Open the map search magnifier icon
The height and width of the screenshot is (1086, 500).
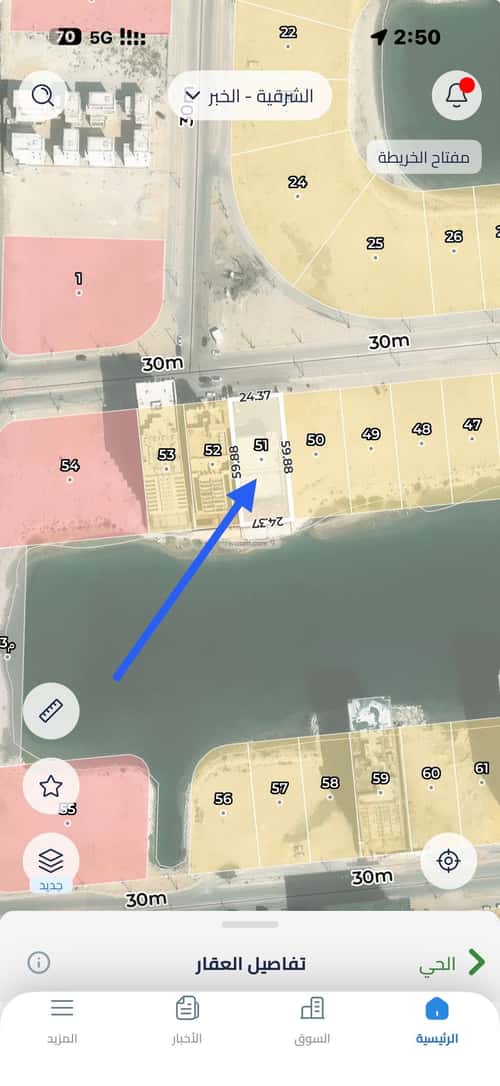coord(43,96)
